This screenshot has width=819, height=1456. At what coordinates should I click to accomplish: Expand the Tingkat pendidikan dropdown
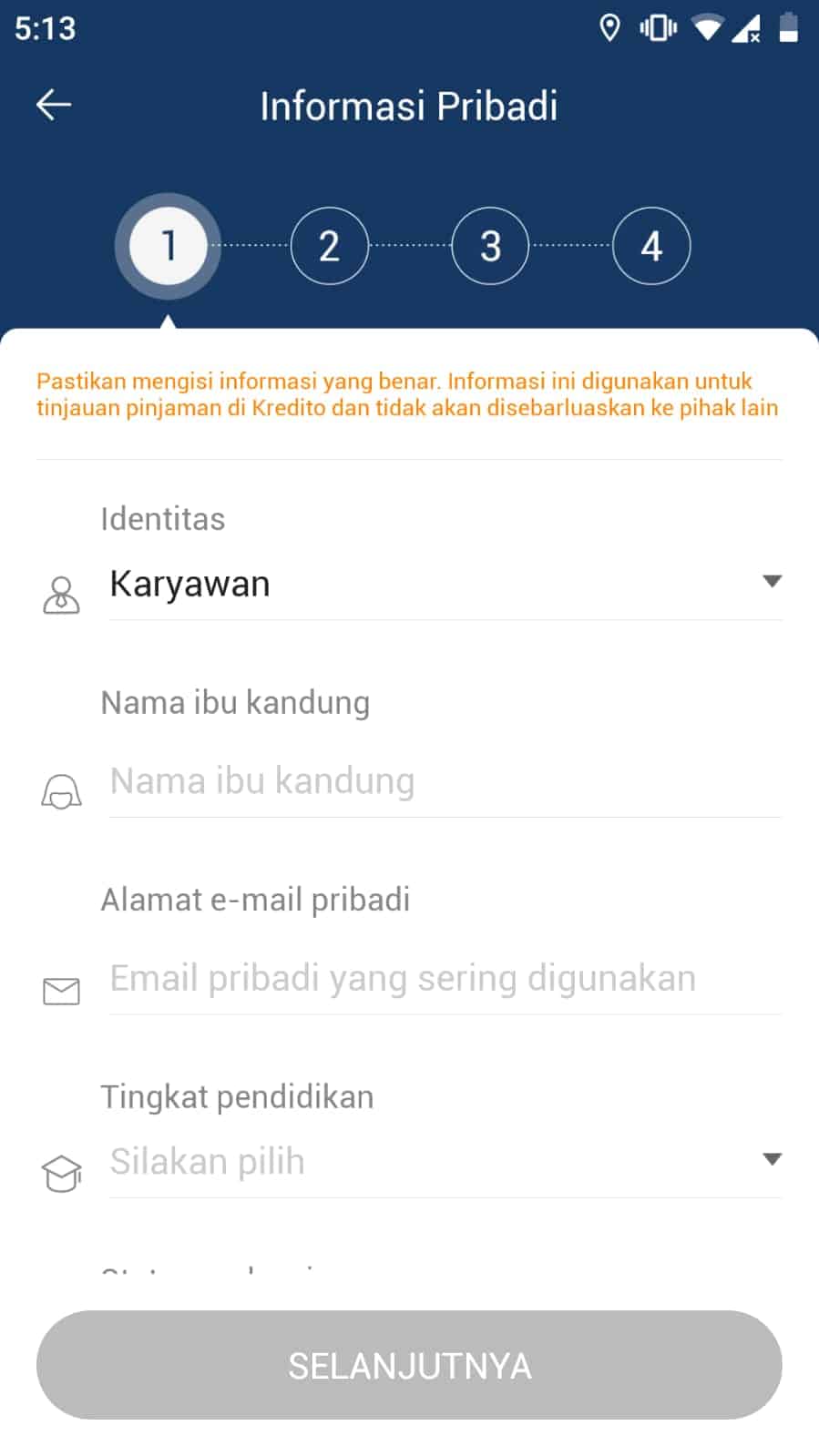pyautogui.click(x=445, y=1161)
